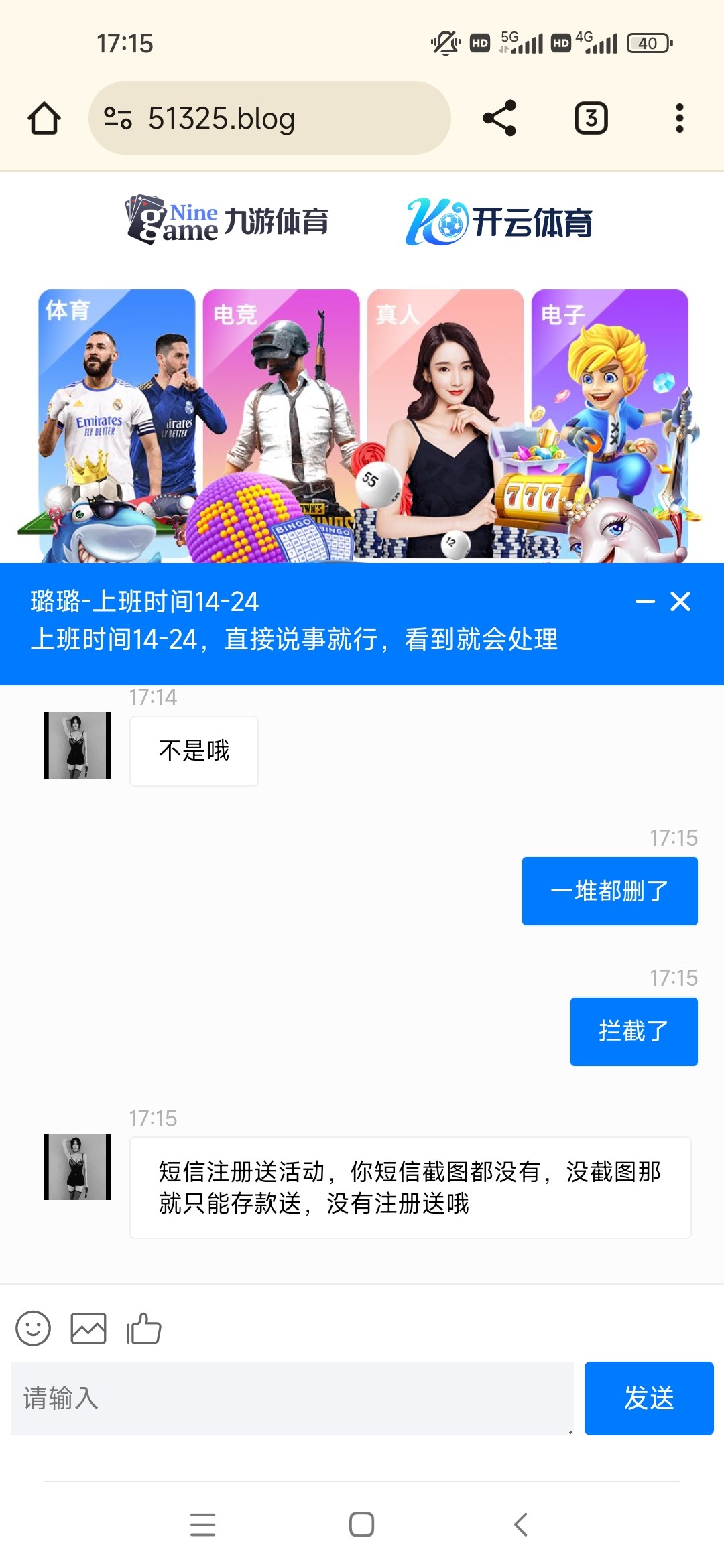The height and width of the screenshot is (1568, 724).
Task: Minimize the customer service chat window
Action: [645, 602]
